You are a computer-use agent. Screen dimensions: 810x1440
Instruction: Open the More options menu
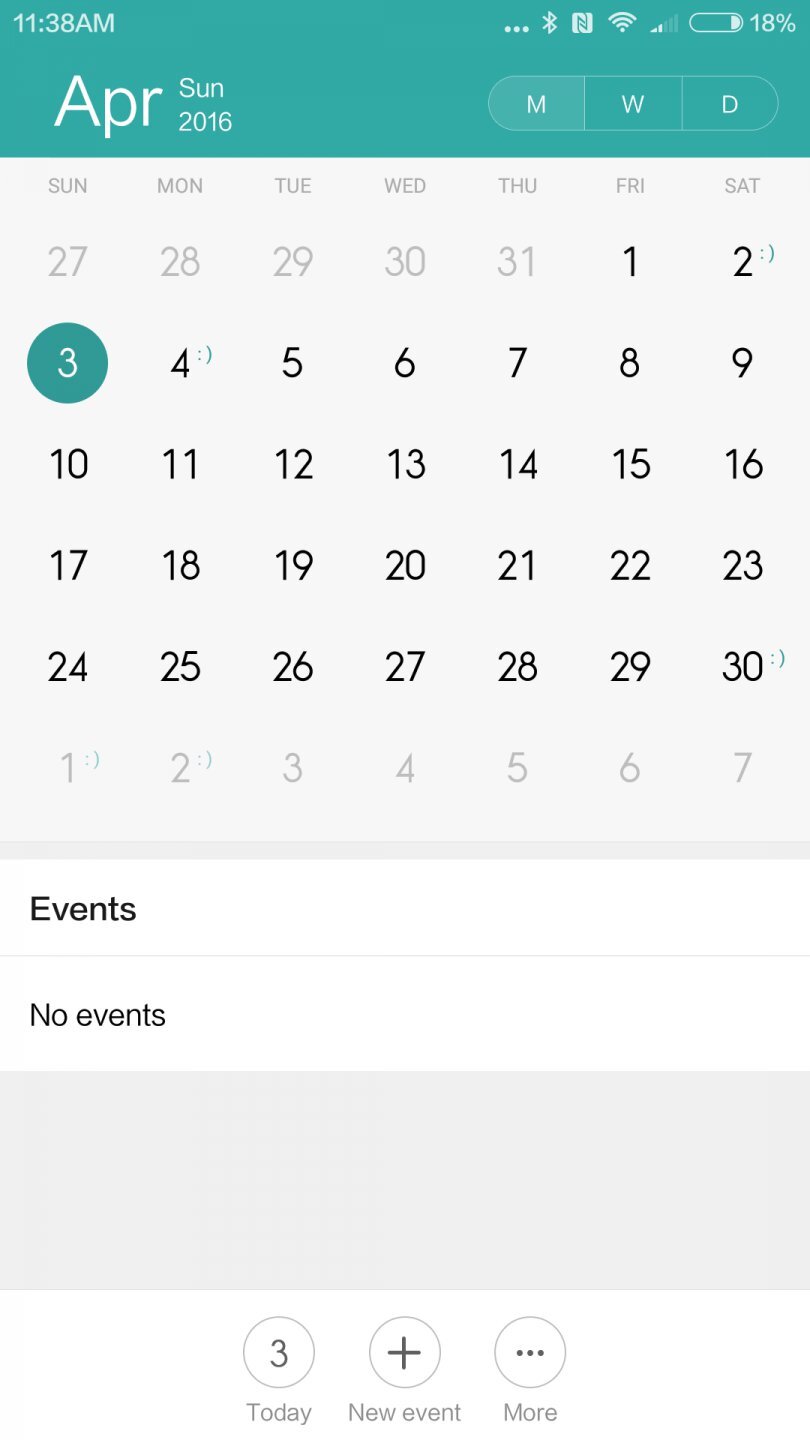point(530,1352)
